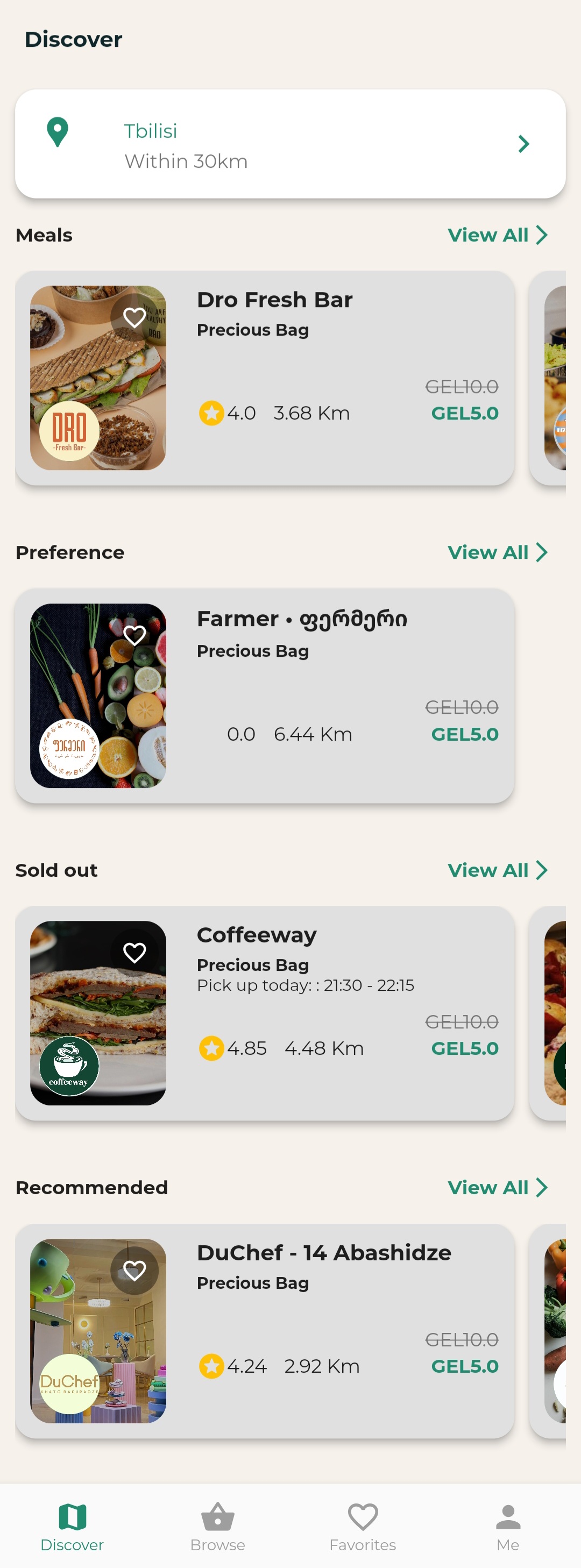Open the Me profile tab

click(508, 1526)
